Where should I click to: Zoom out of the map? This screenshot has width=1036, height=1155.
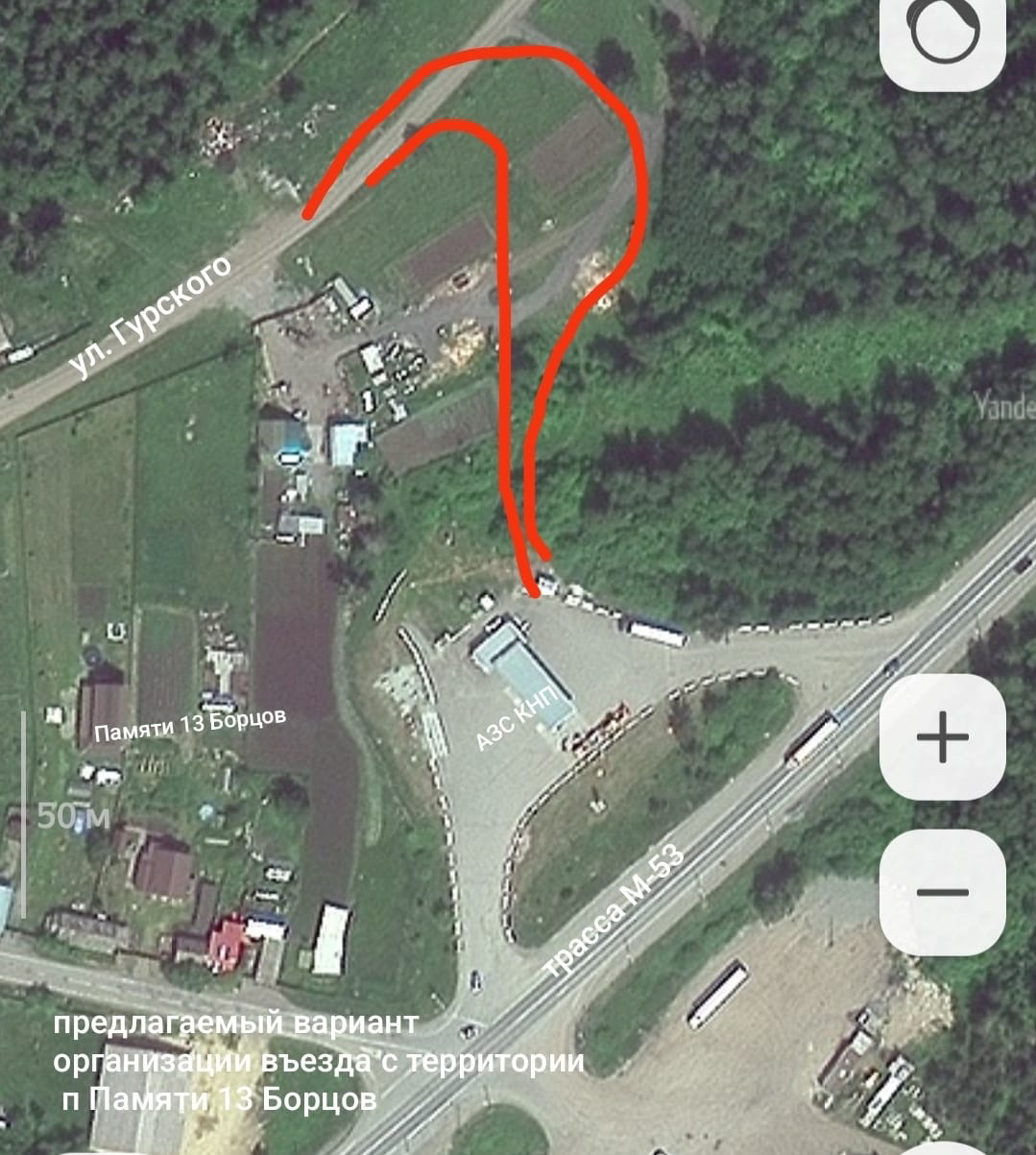(x=943, y=892)
